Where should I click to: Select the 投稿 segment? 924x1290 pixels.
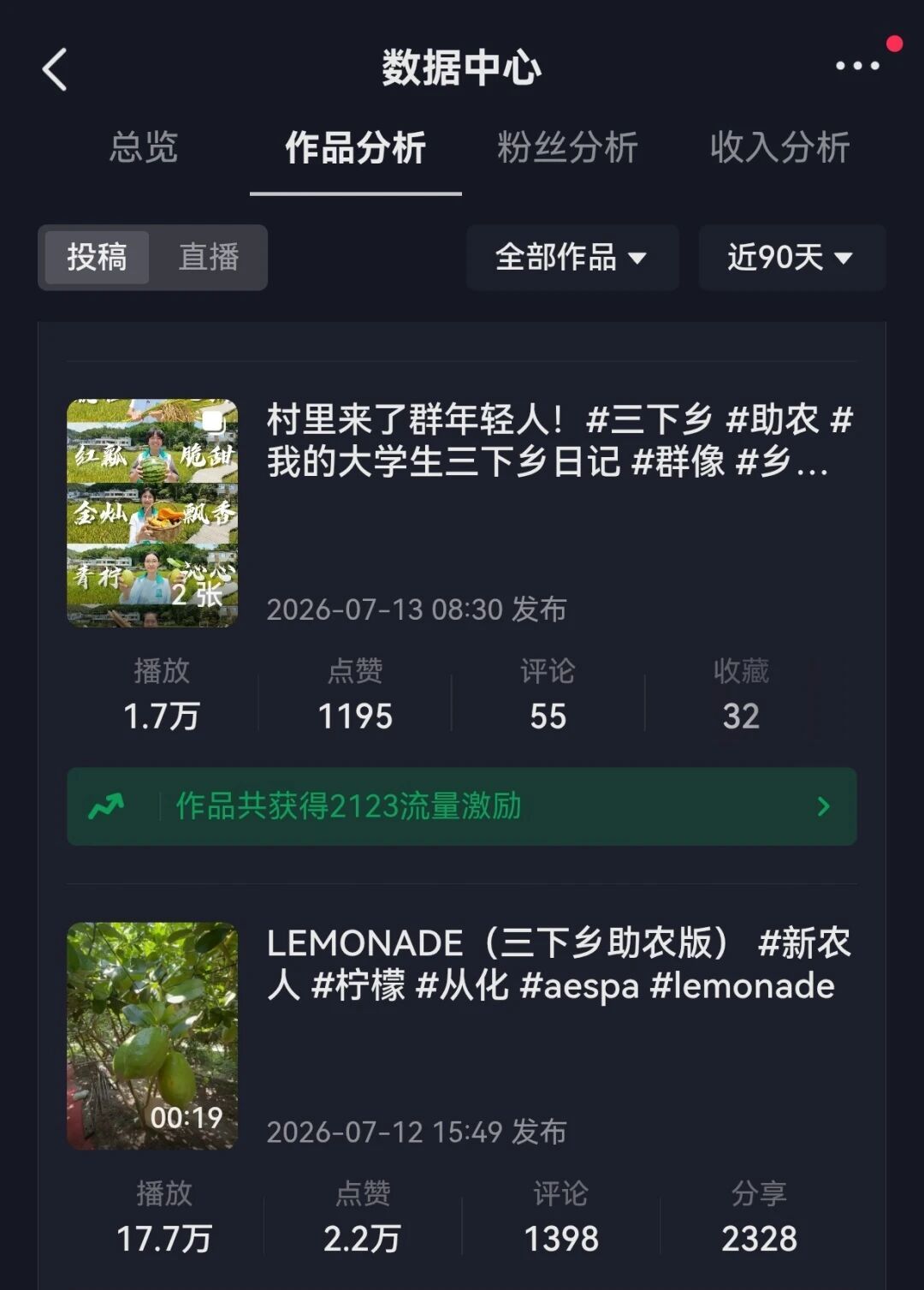97,257
